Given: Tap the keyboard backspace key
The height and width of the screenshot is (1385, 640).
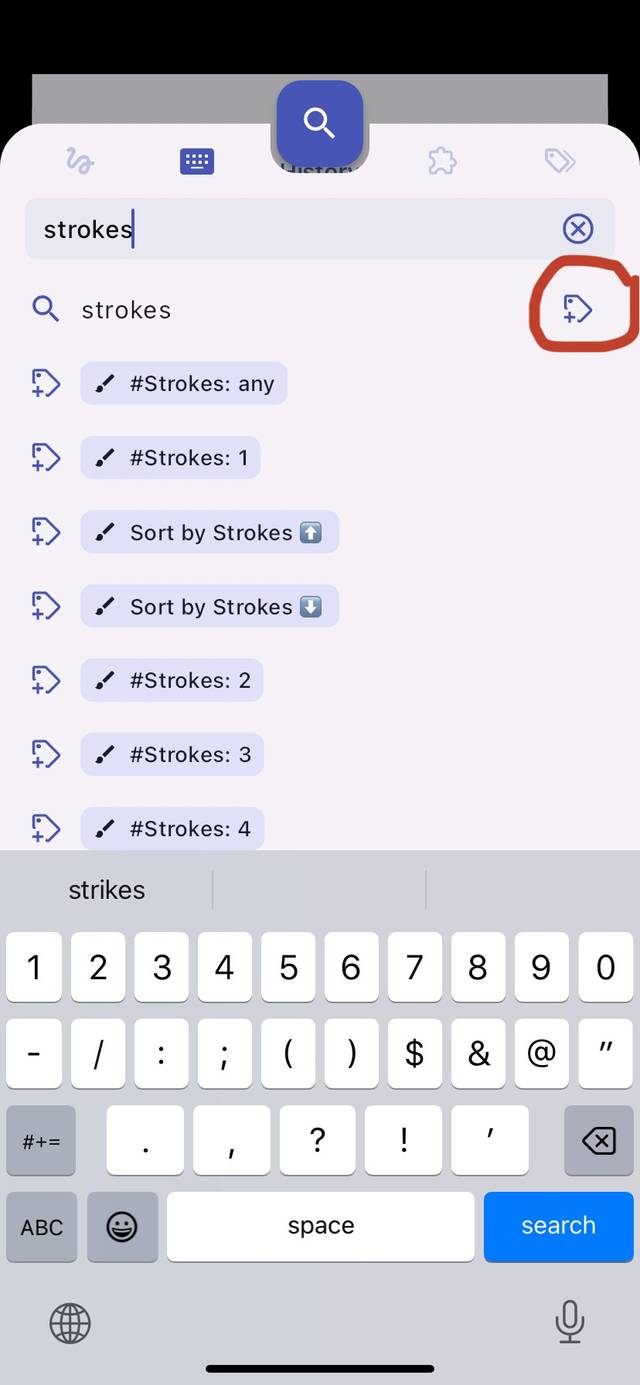Looking at the screenshot, I should point(598,1141).
